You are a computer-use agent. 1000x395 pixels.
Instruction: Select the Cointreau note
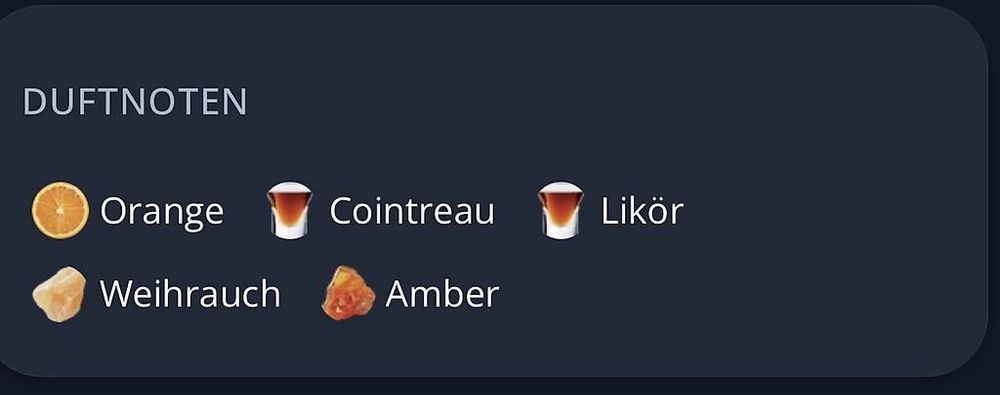(380, 211)
